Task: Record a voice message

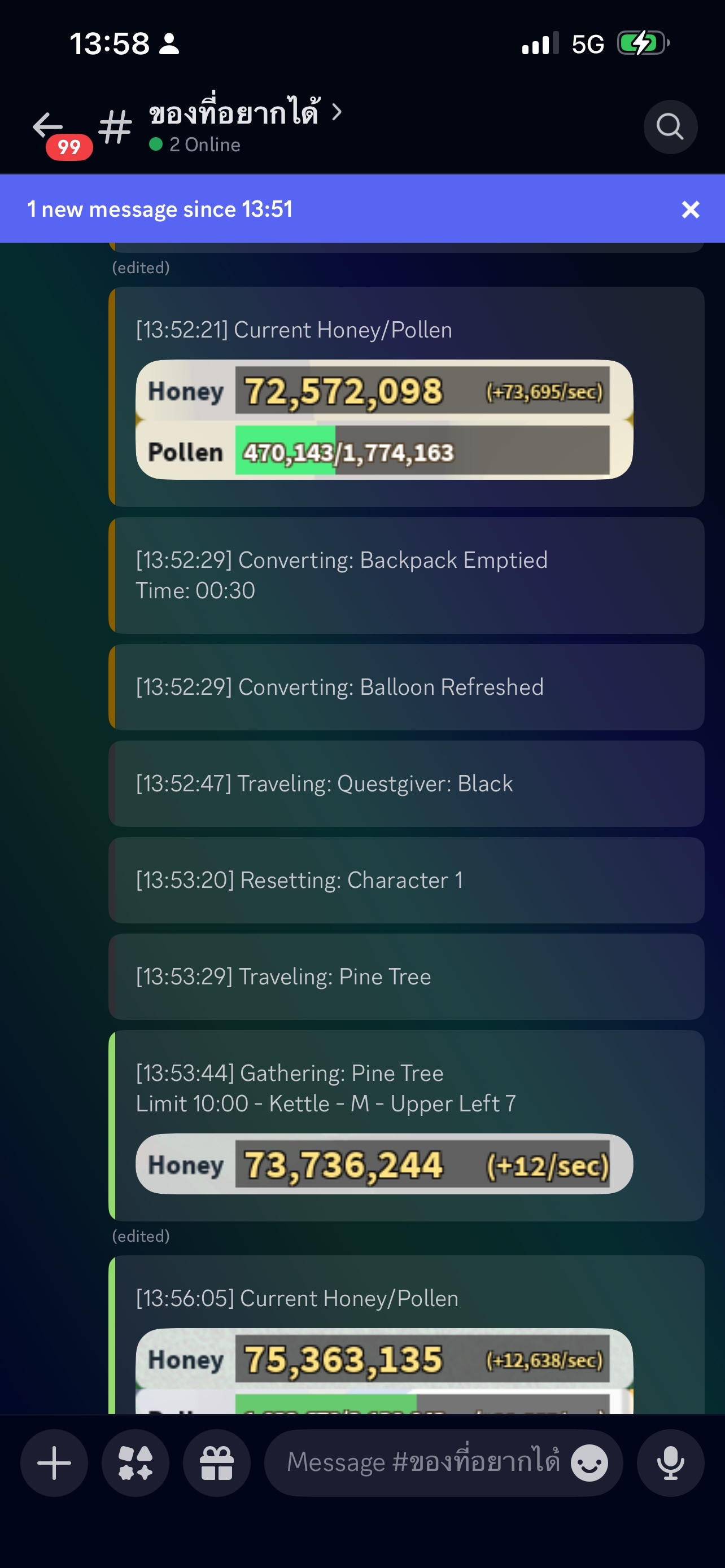Action: (x=670, y=1462)
